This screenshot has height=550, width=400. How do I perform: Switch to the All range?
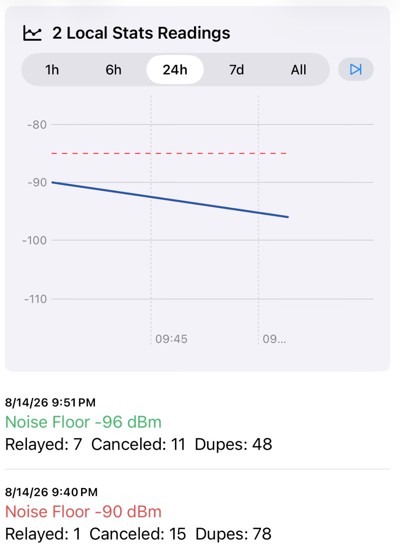pos(298,69)
